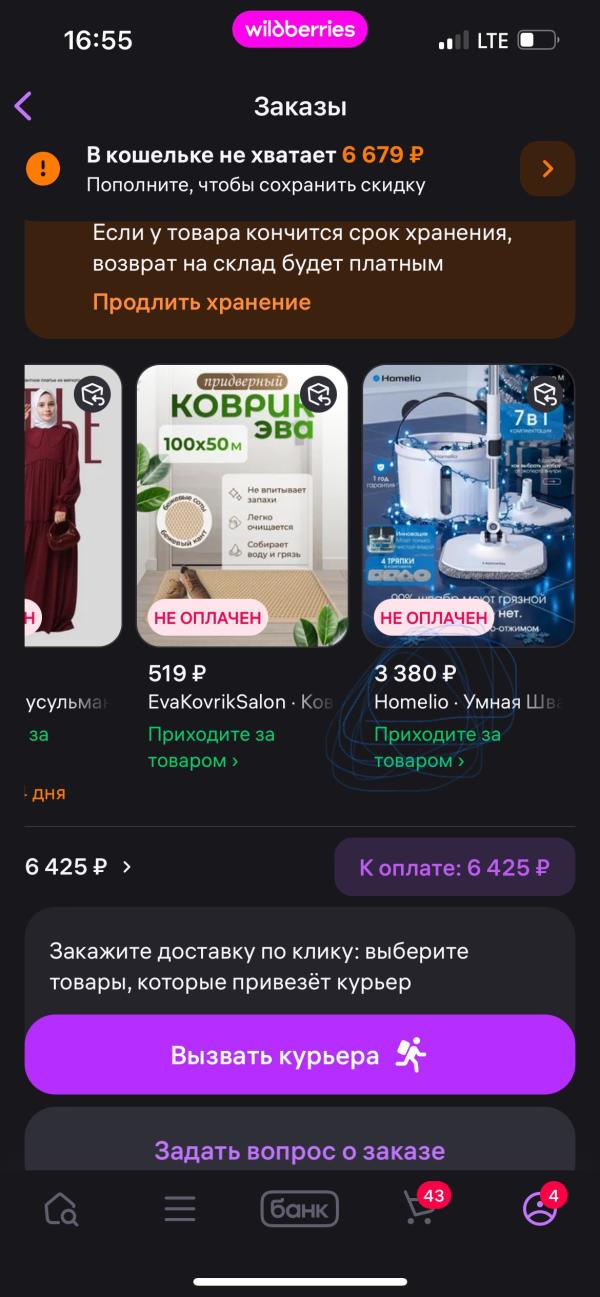This screenshot has height=1297, width=600.
Task: Open the EVA doormat product card
Action: (x=241, y=505)
